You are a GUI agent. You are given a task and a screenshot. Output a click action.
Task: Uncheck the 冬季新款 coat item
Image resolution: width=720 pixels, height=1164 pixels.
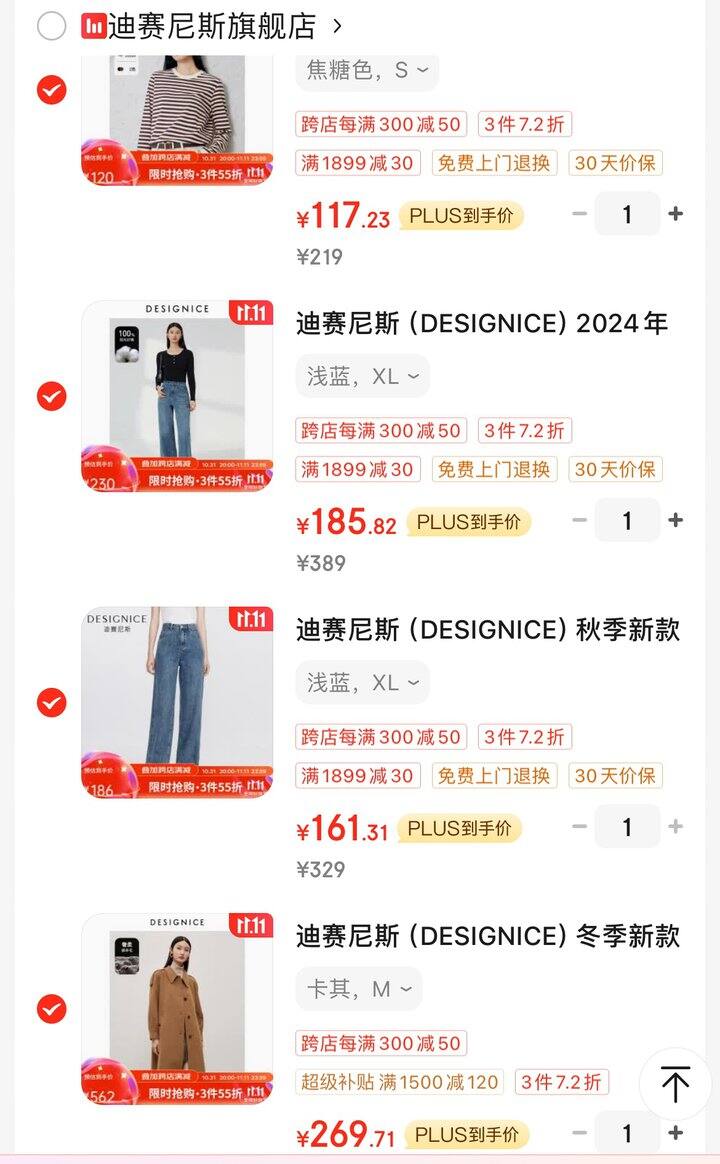51,1009
